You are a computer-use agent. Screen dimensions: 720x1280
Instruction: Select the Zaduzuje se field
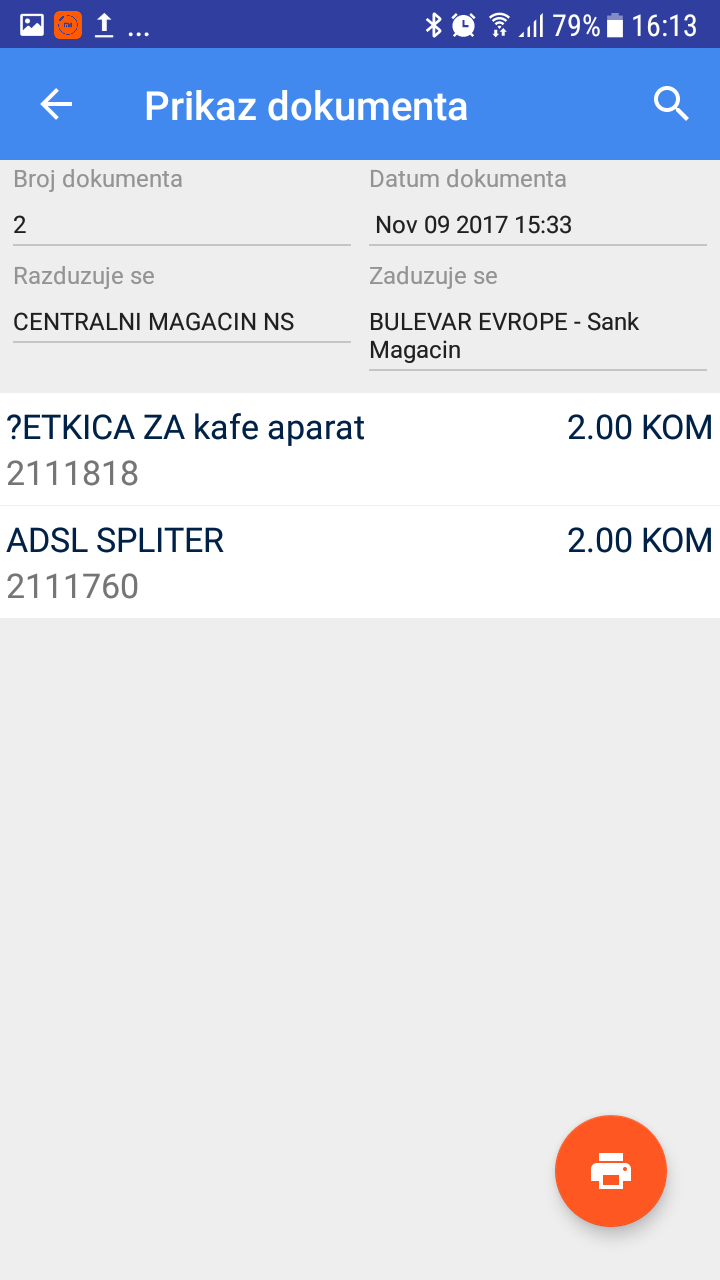538,336
